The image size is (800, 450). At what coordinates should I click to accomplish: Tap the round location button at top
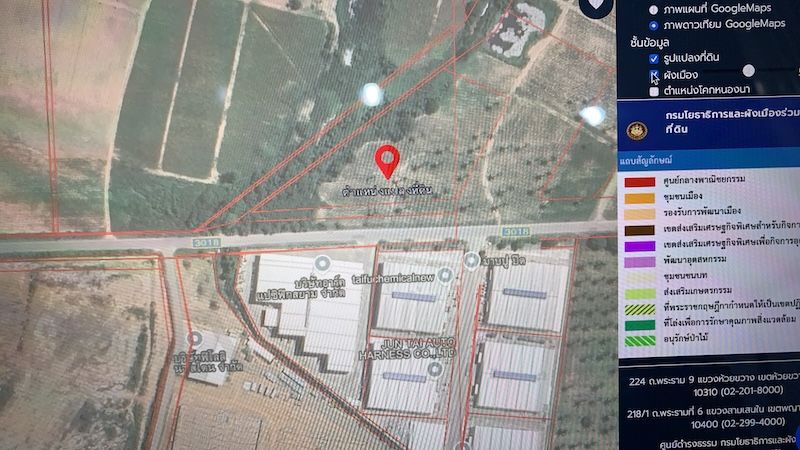pyautogui.click(x=596, y=4)
